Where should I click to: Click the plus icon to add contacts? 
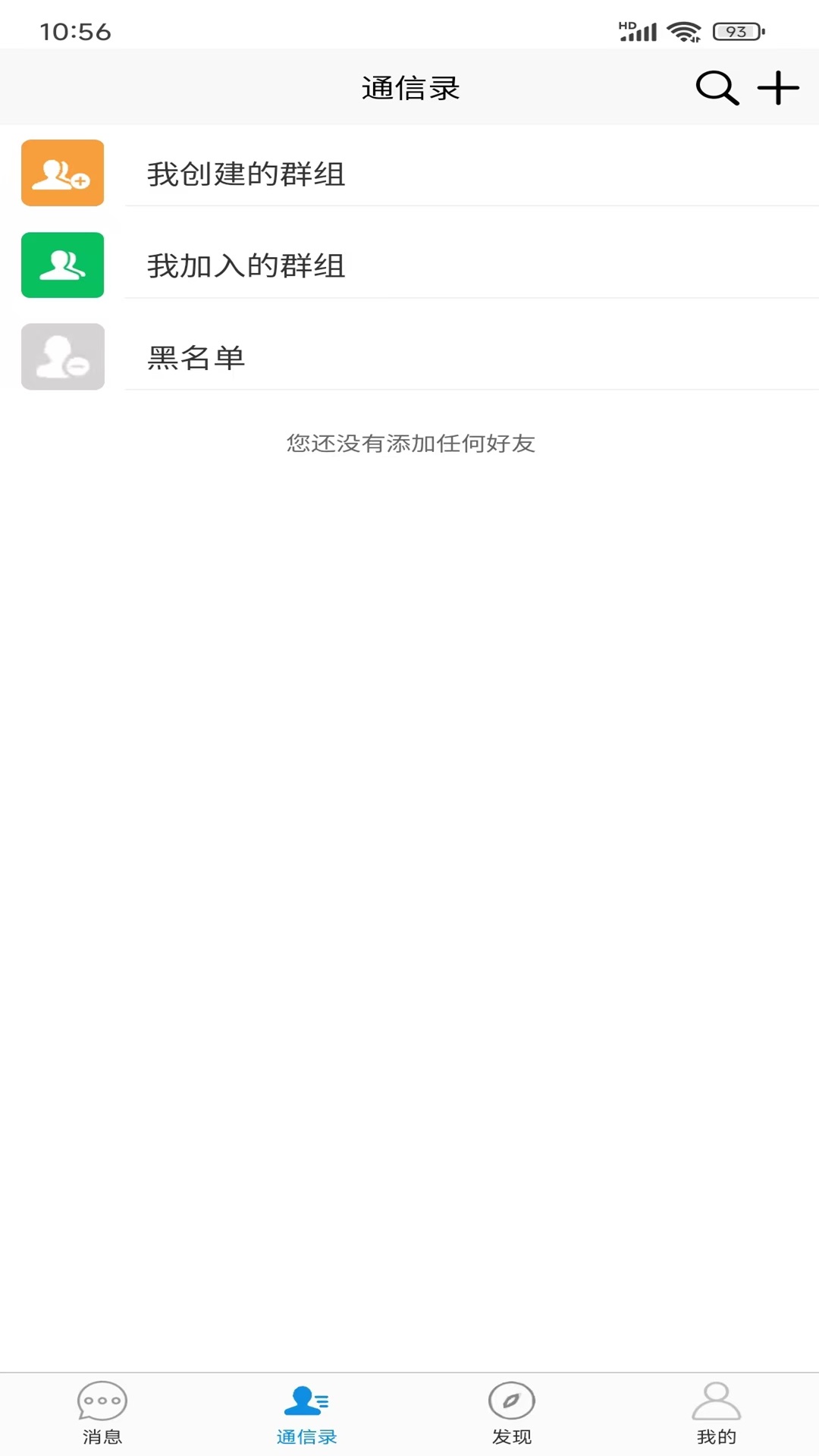coord(778,87)
